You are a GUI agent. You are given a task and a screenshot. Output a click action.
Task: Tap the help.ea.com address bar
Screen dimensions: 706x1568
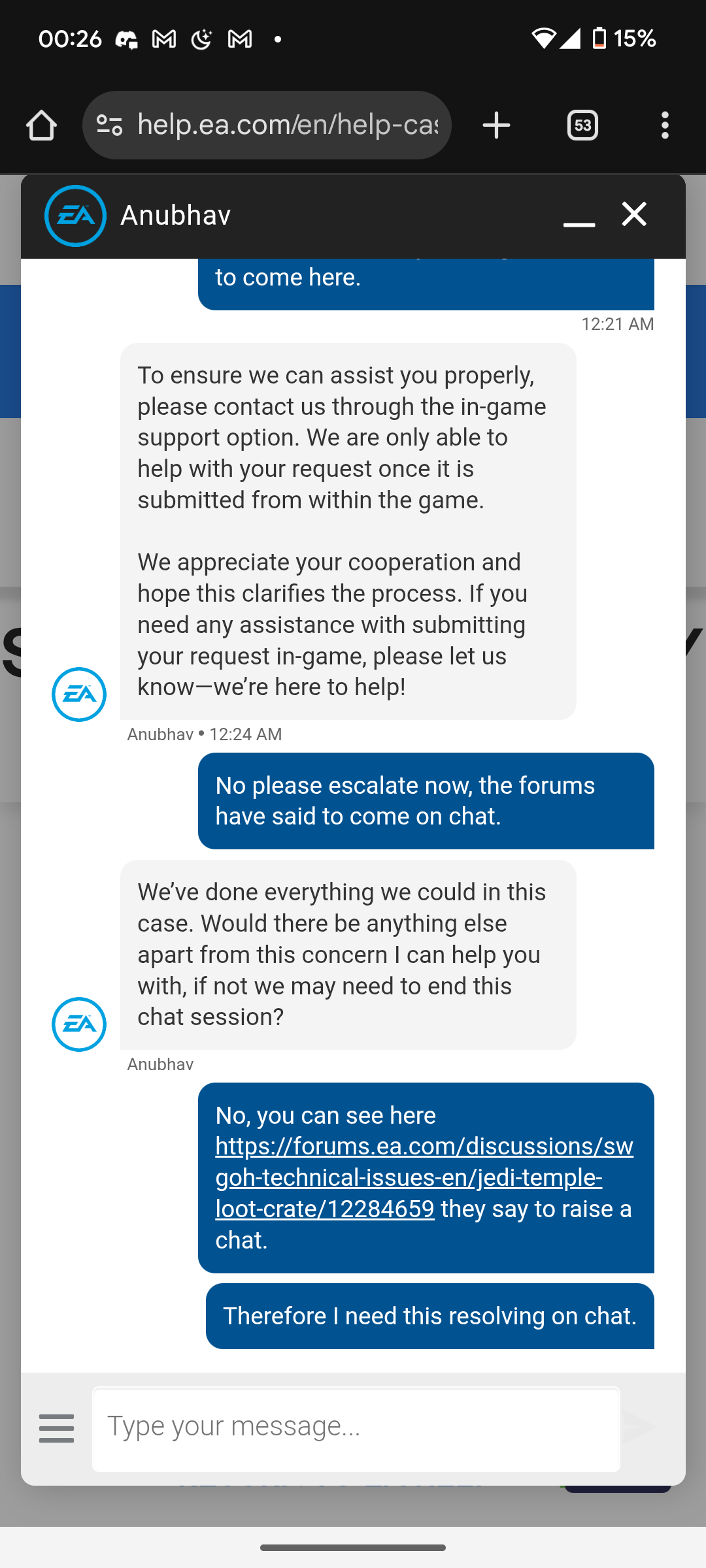tap(288, 125)
